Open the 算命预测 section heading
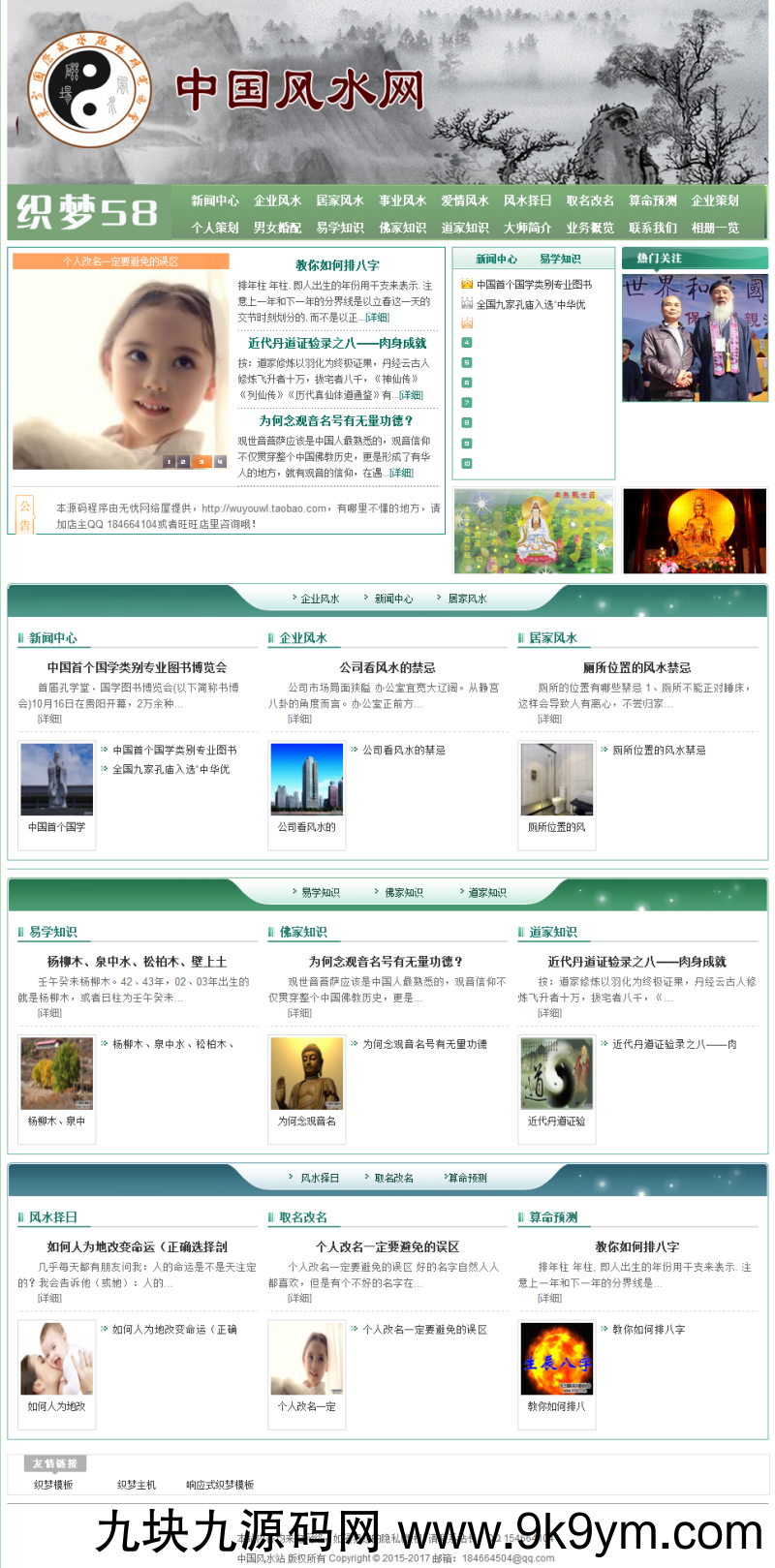The width and height of the screenshot is (775, 1568). (553, 1217)
